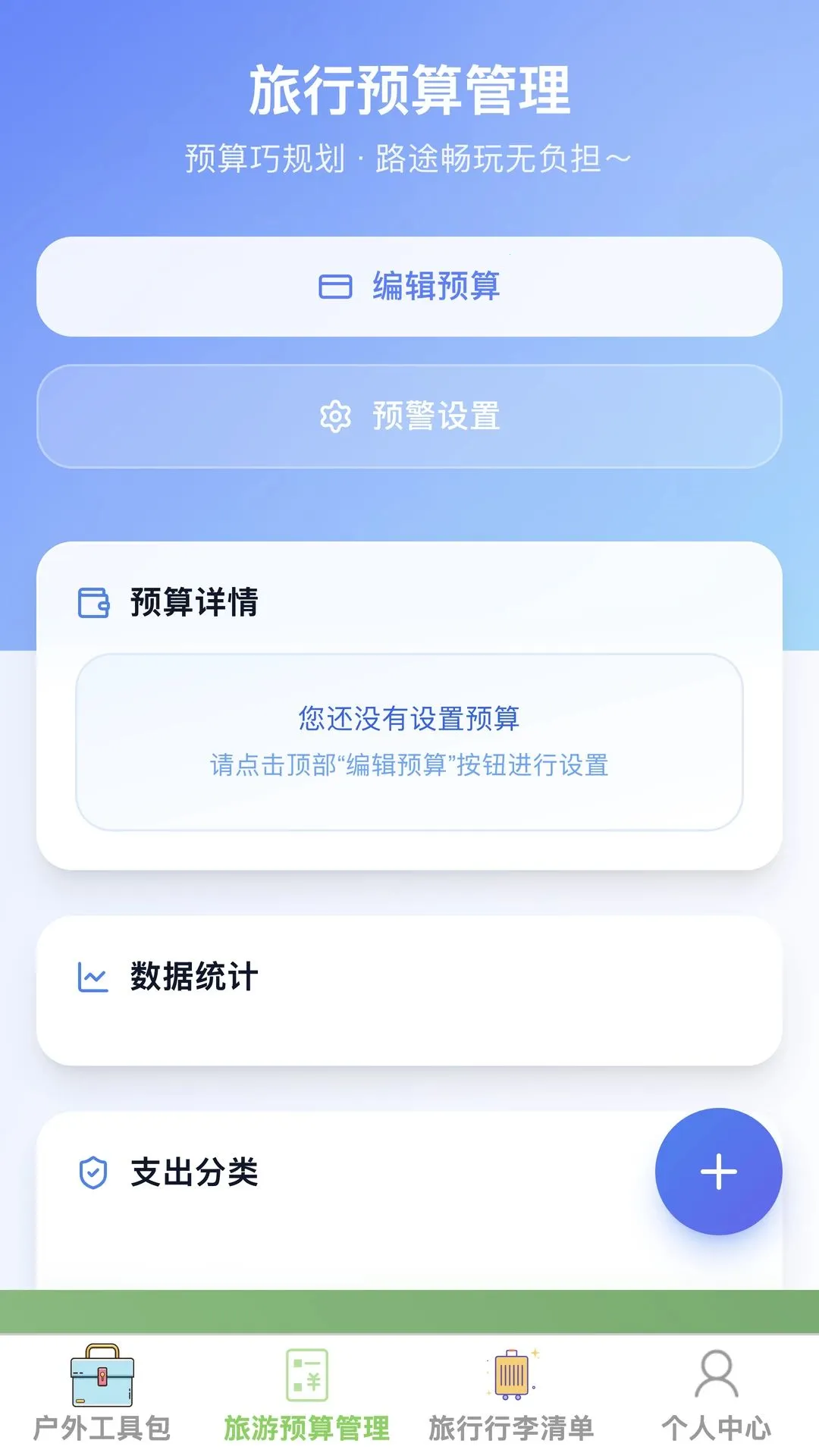819x1456 pixels.
Task: Select the 旅游预算管理 tab
Action: tap(307, 1394)
